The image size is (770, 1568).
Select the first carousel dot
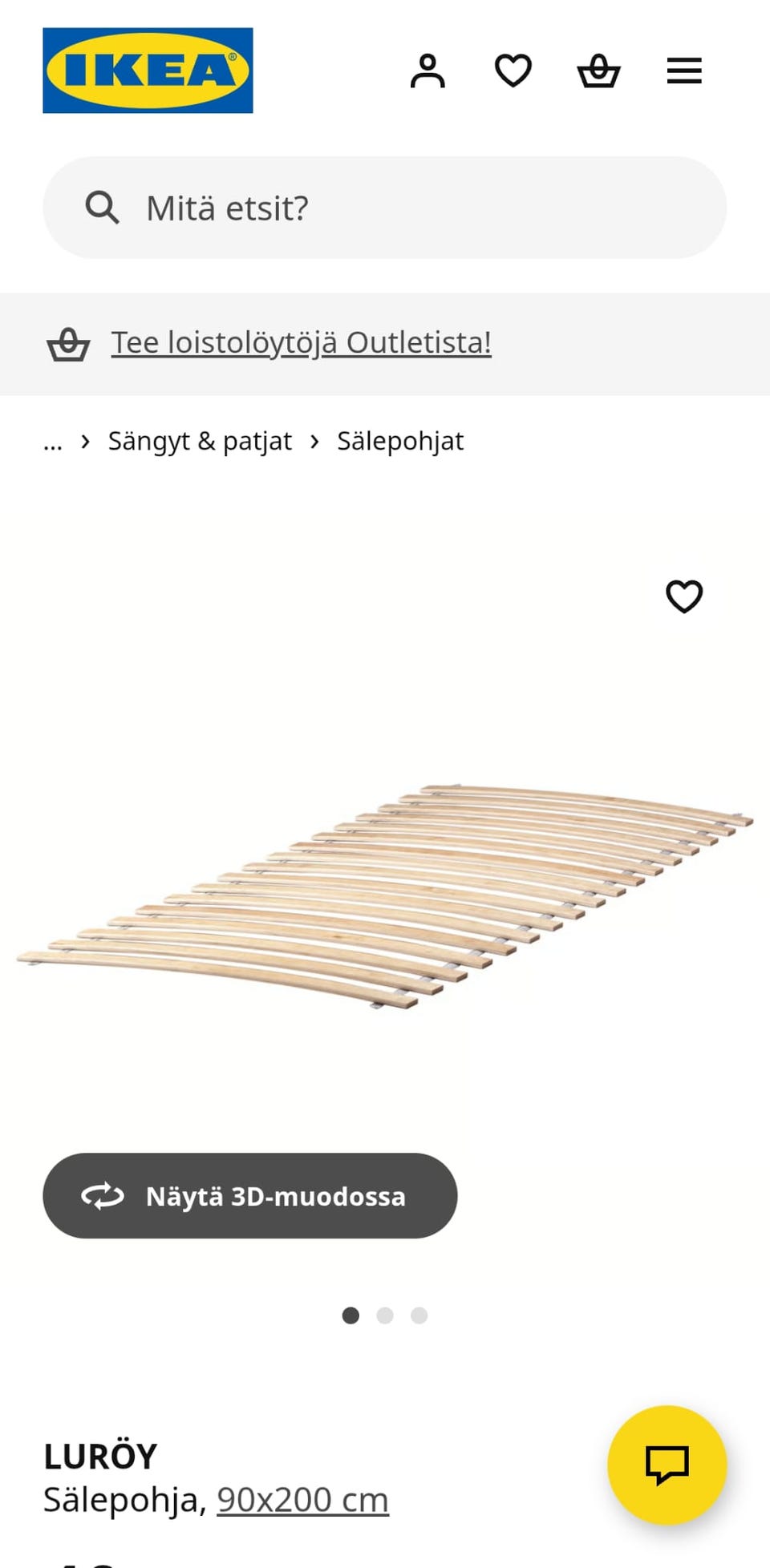351,1315
